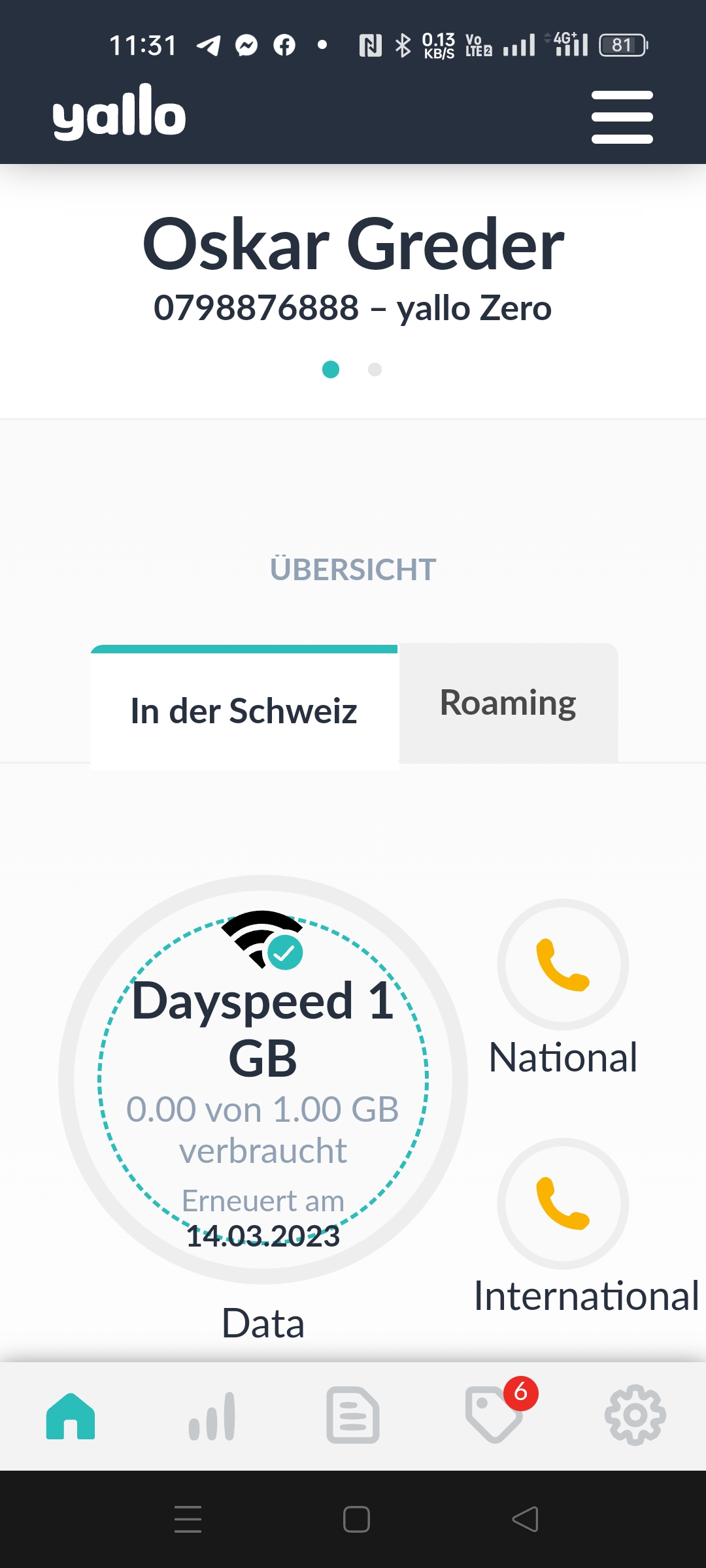Open the Dayspeed 1 GB data circle
Screen dimensions: 706x1568
pyautogui.click(x=263, y=1079)
